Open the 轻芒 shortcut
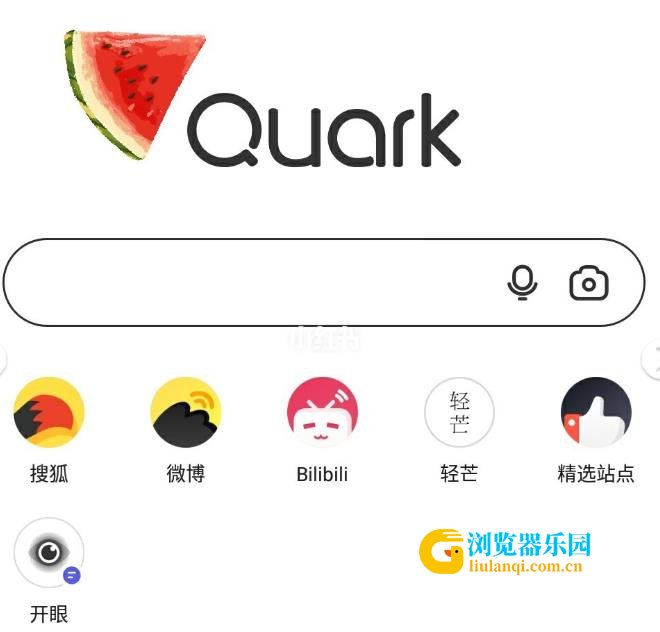The height and width of the screenshot is (632, 660). pos(459,412)
